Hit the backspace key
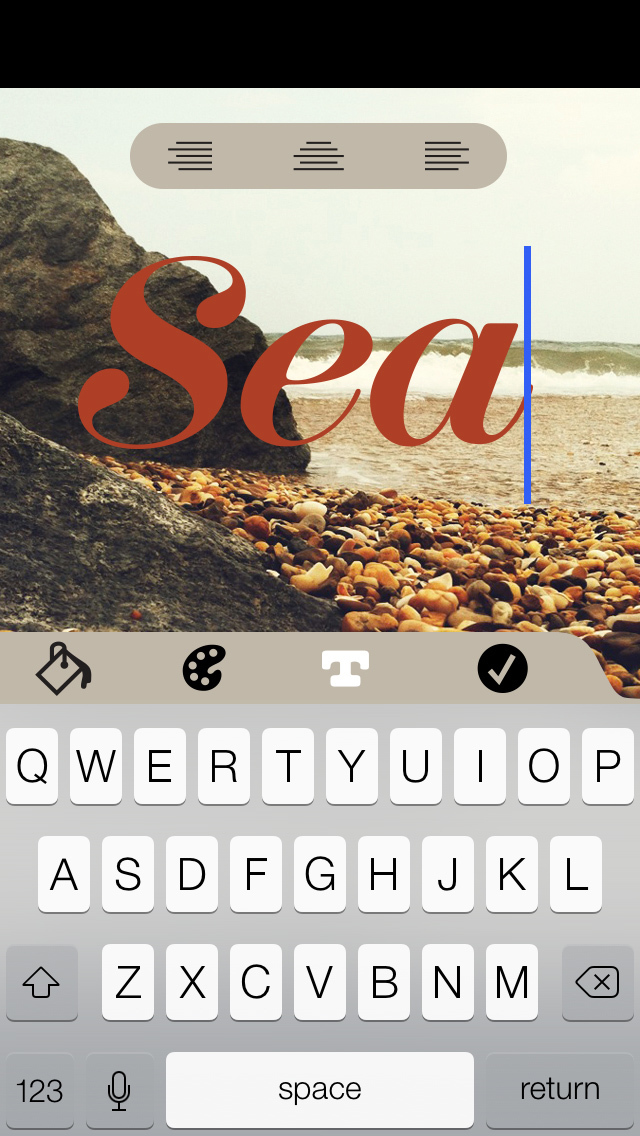Image resolution: width=640 pixels, height=1136 pixels. click(597, 982)
